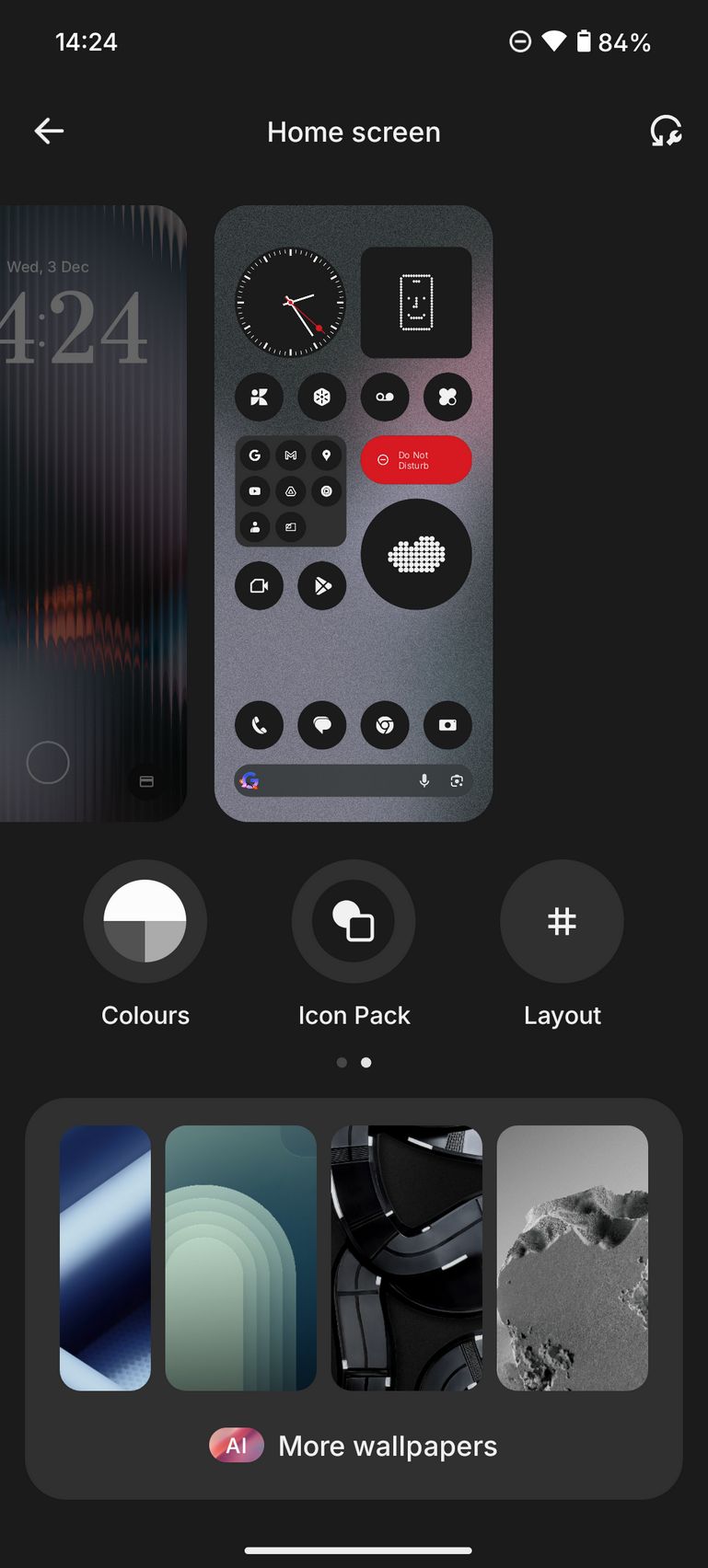Select the lock screen preview
The height and width of the screenshot is (1568, 708).
point(92,513)
